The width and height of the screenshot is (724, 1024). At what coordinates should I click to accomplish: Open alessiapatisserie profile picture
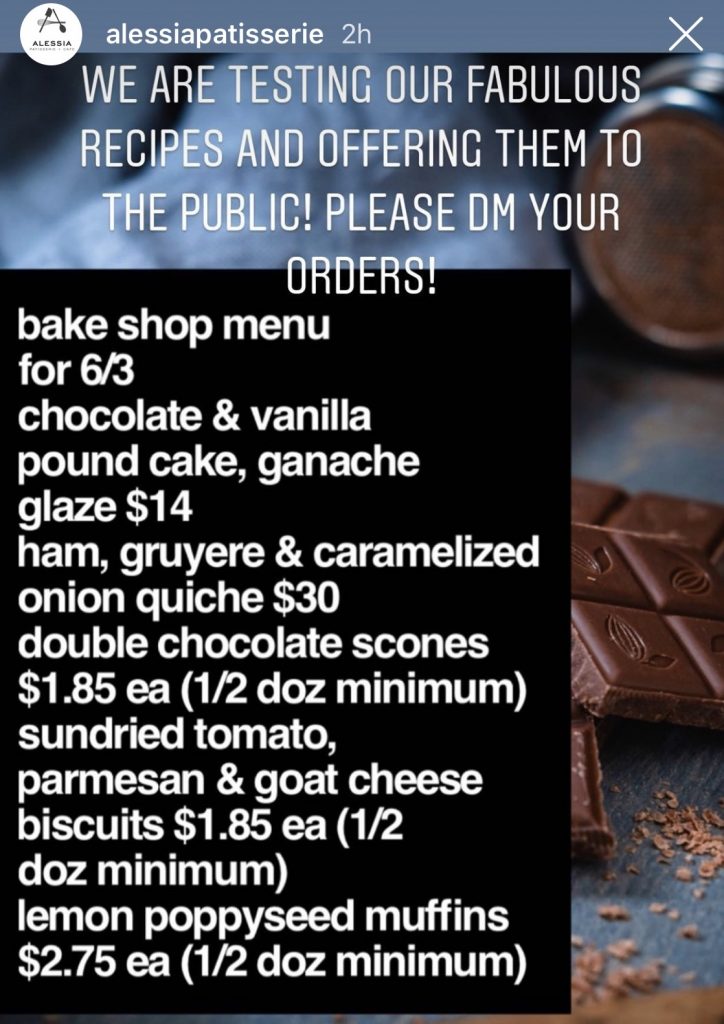pyautogui.click(x=51, y=34)
